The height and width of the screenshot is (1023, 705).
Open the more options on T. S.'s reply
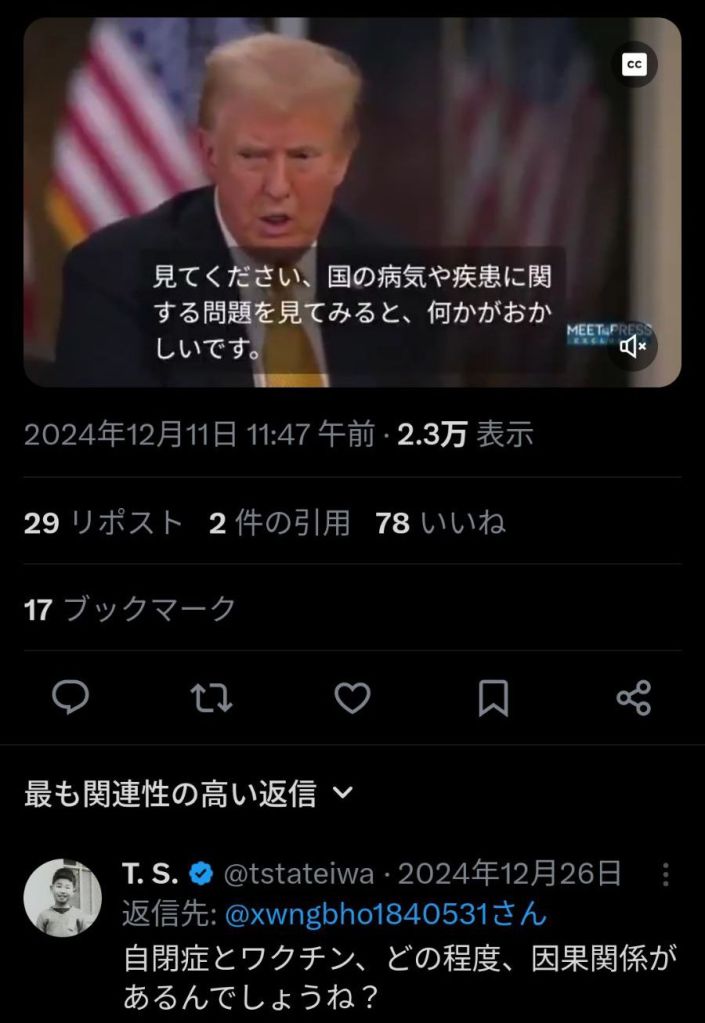point(666,875)
